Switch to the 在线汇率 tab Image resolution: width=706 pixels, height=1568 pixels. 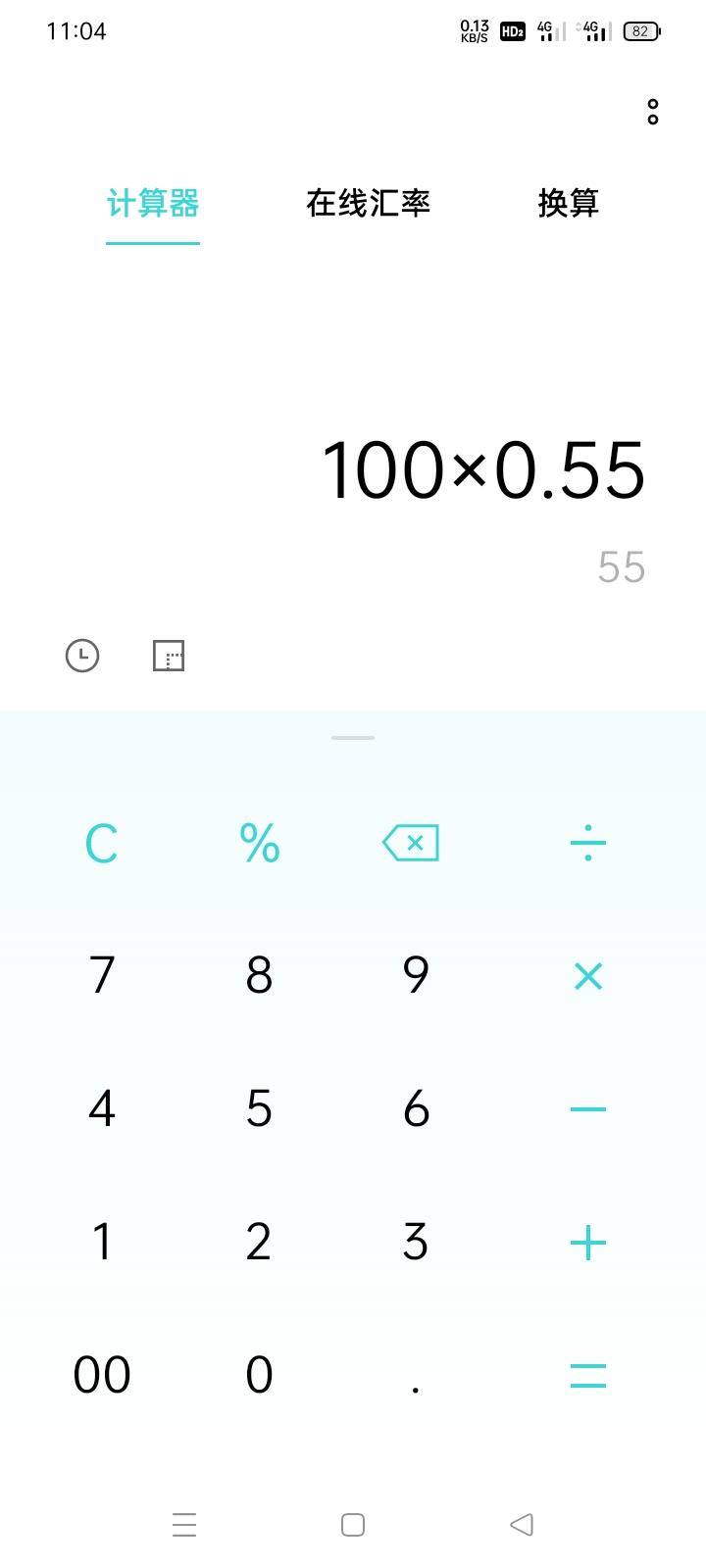click(369, 203)
